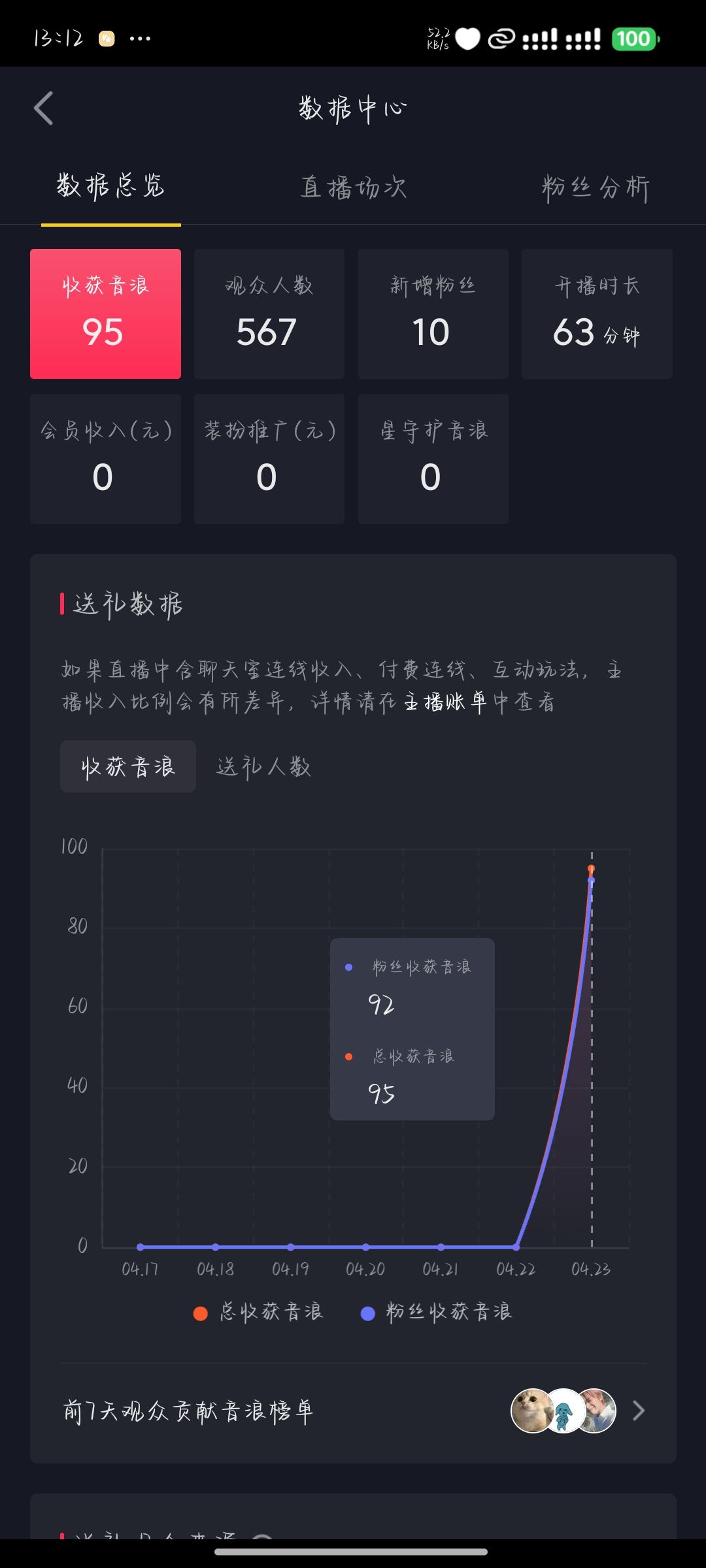Select the 装扮推广(元) stat card

[269, 459]
